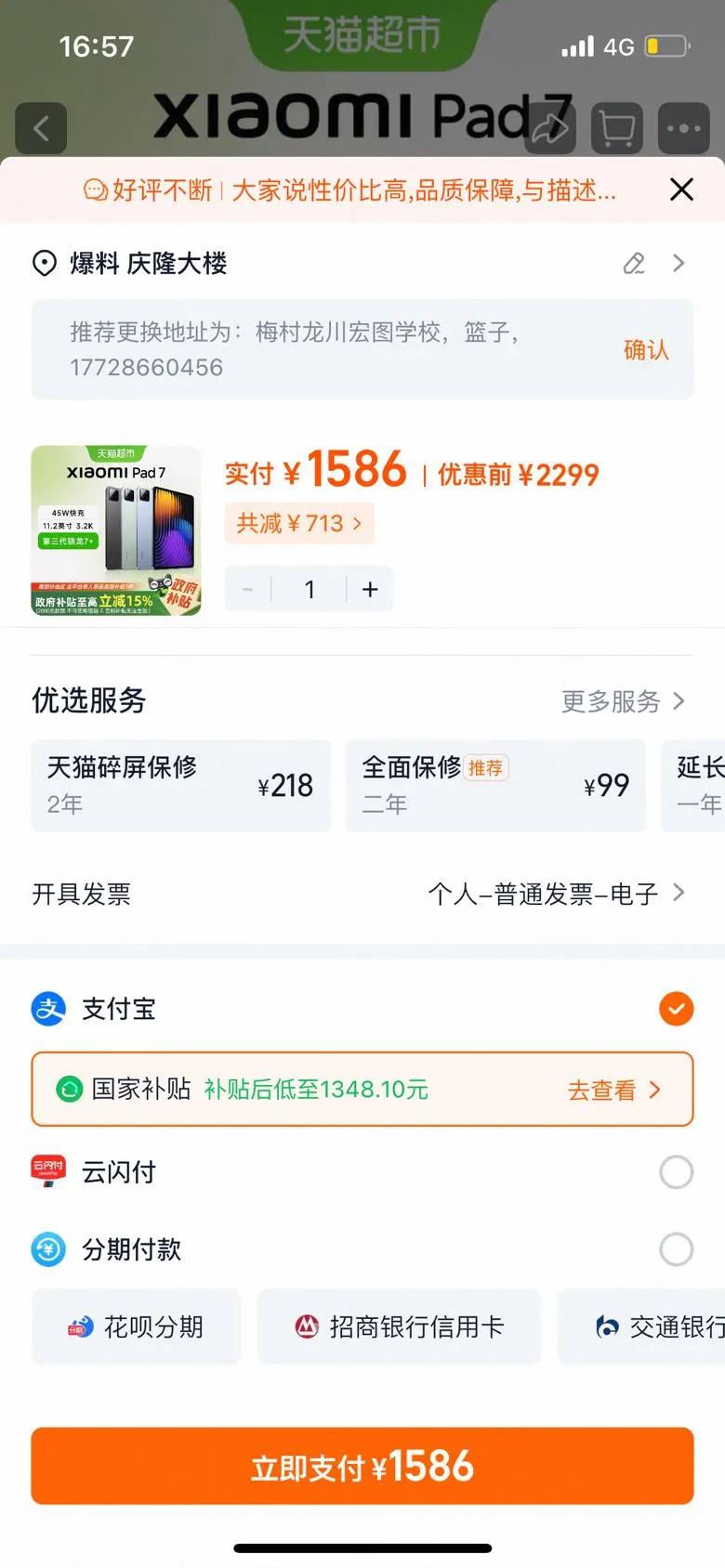725x1568 pixels.
Task: Select the Alipay (支付宝) payment icon
Action: [47, 1009]
